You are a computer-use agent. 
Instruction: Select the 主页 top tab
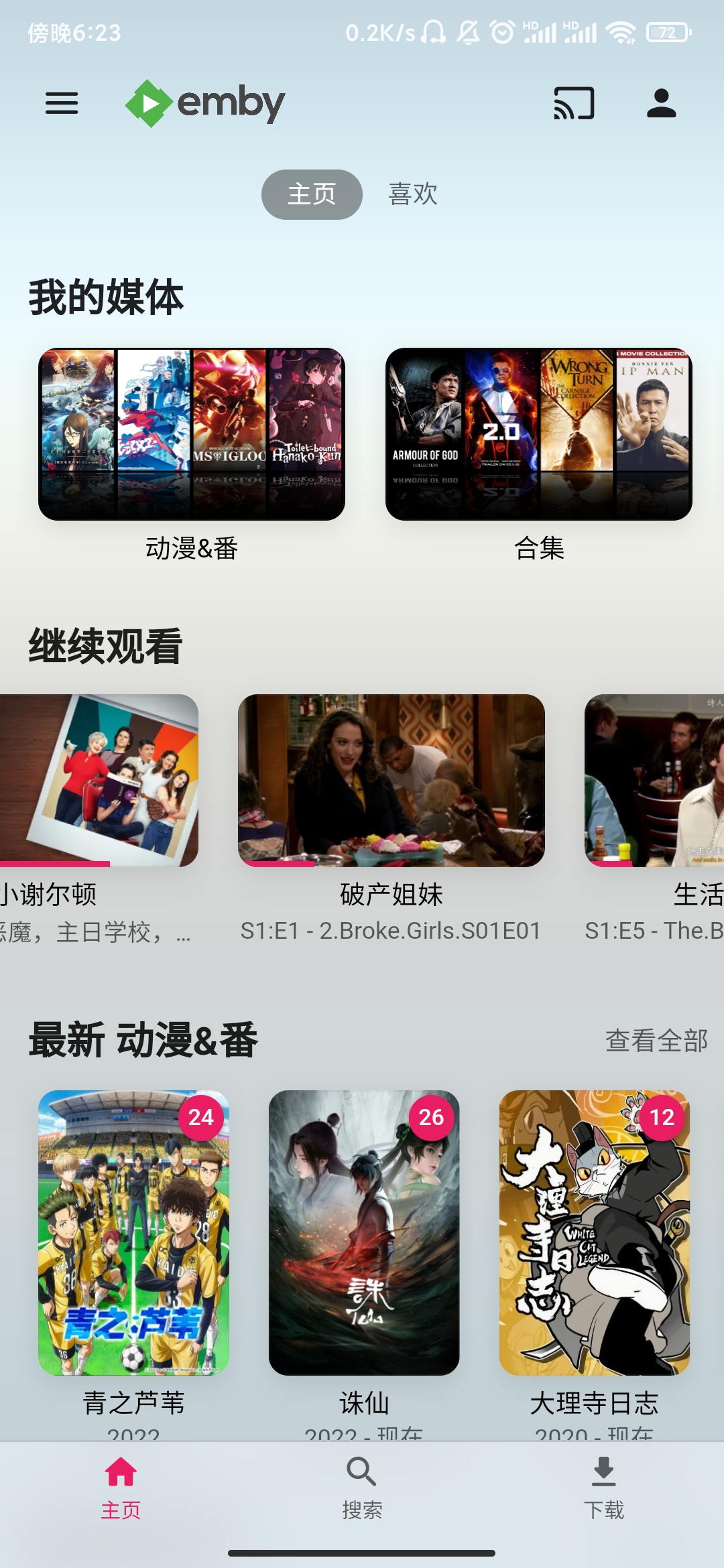pos(312,194)
